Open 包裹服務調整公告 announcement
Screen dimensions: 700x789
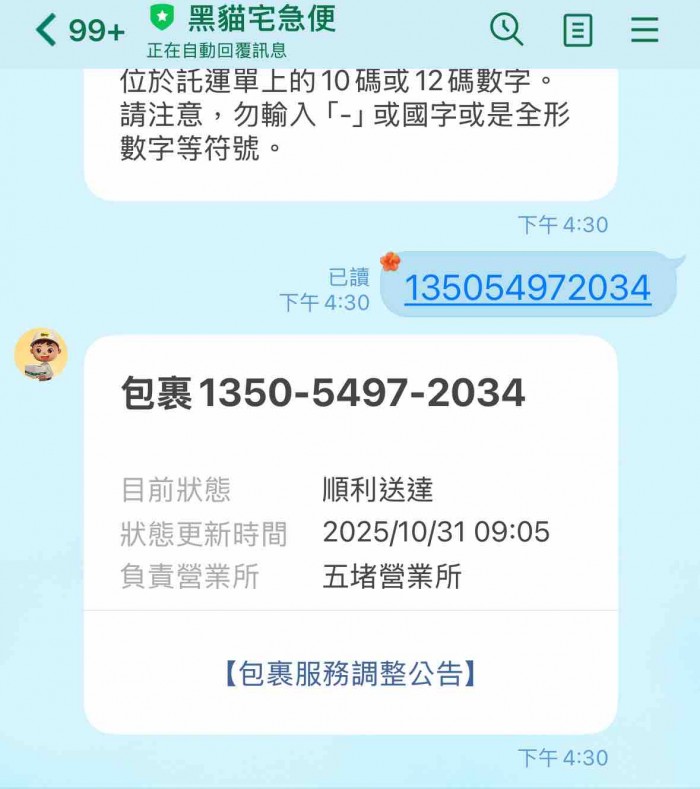[x=350, y=673]
